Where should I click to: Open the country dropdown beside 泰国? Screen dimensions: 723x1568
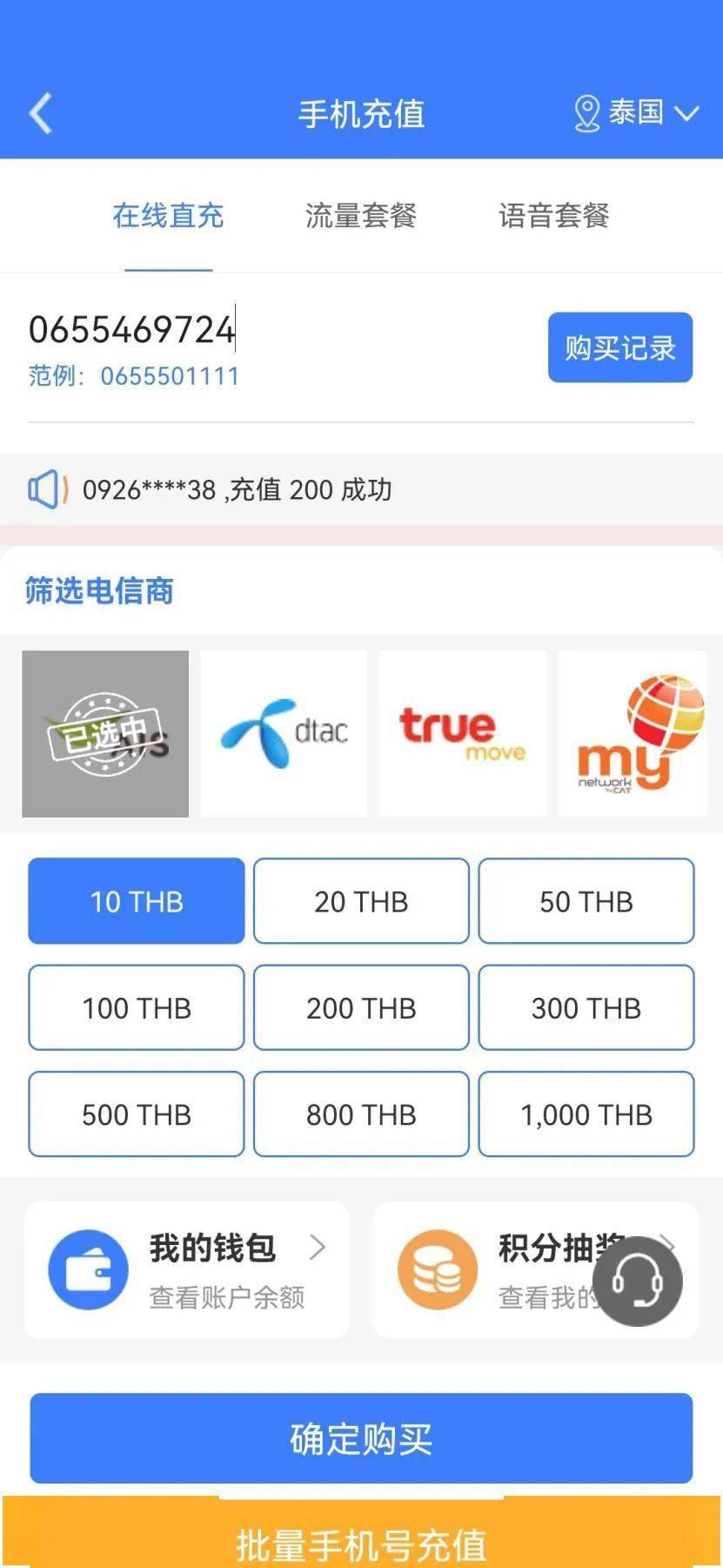click(688, 112)
